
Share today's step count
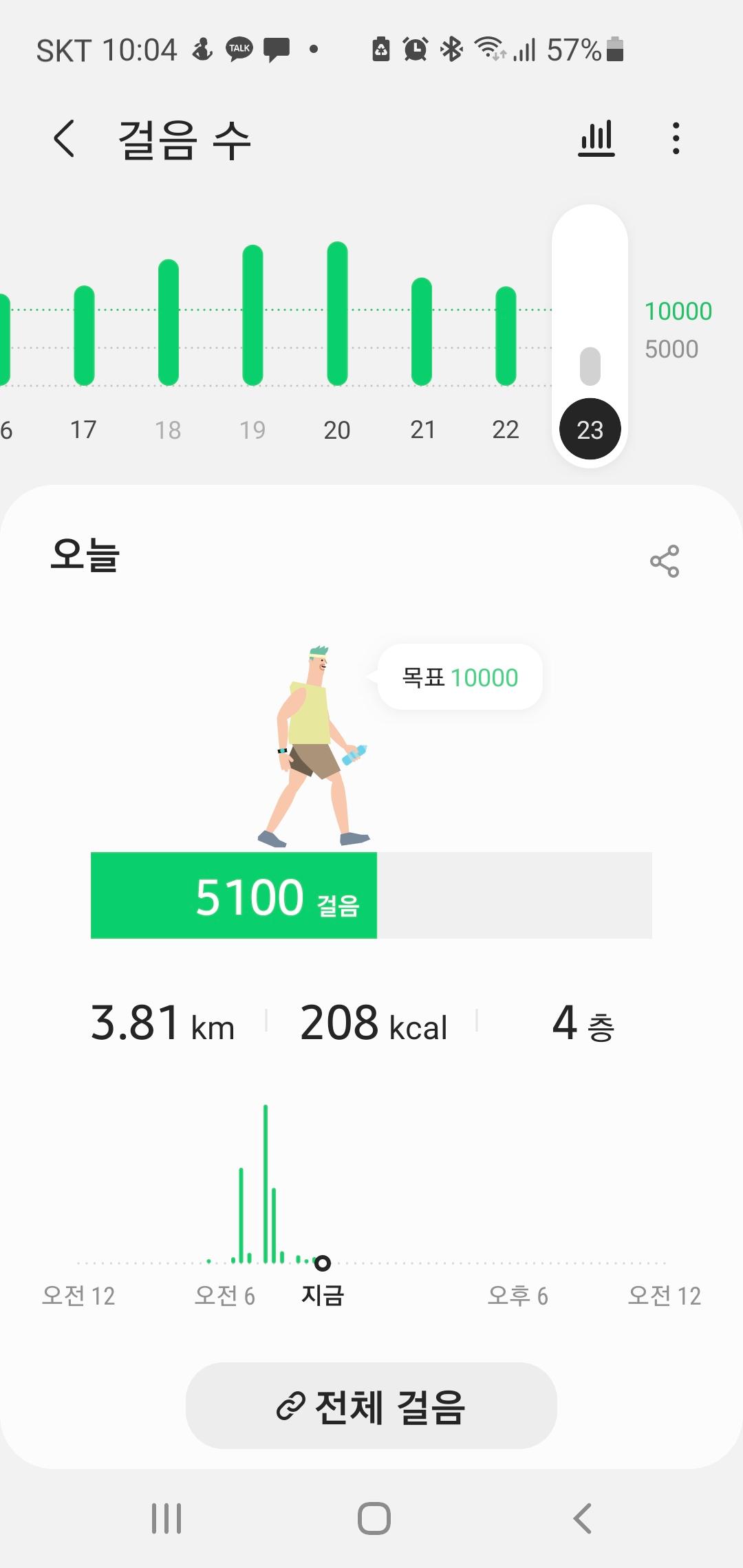click(664, 561)
